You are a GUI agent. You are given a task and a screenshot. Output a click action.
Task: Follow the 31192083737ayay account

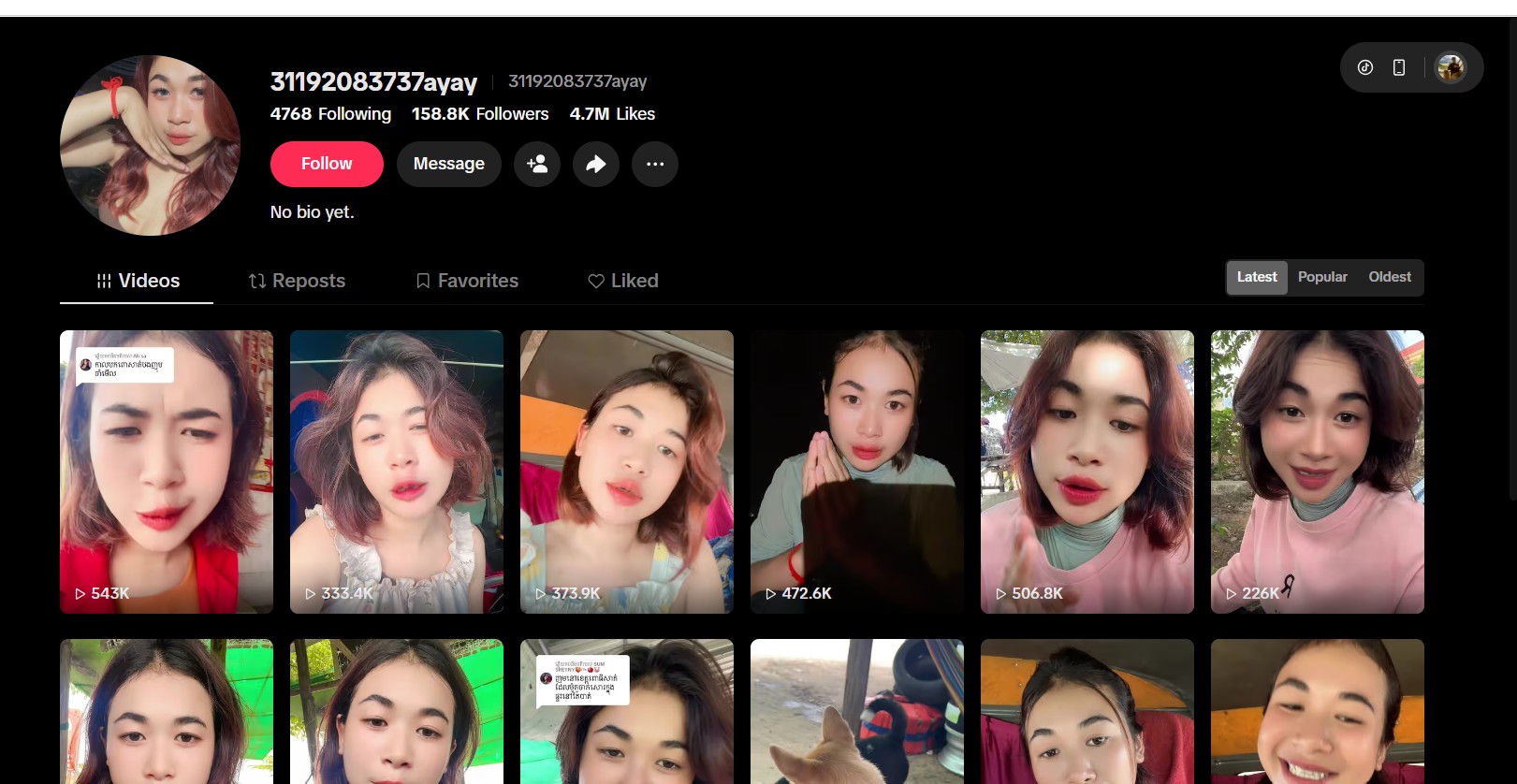point(327,164)
